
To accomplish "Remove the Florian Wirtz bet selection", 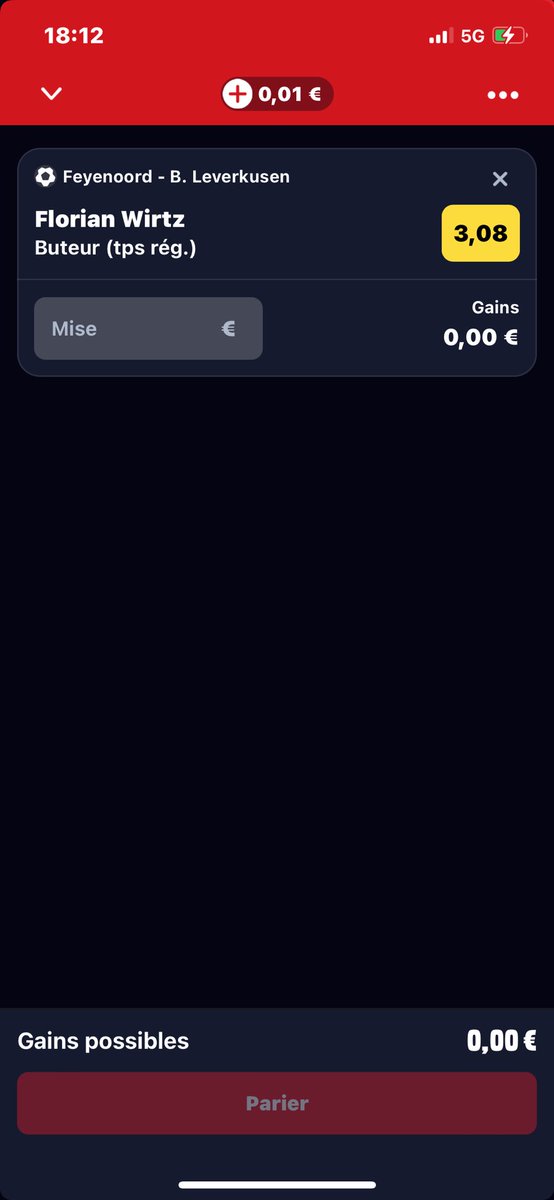I will pos(500,179).
